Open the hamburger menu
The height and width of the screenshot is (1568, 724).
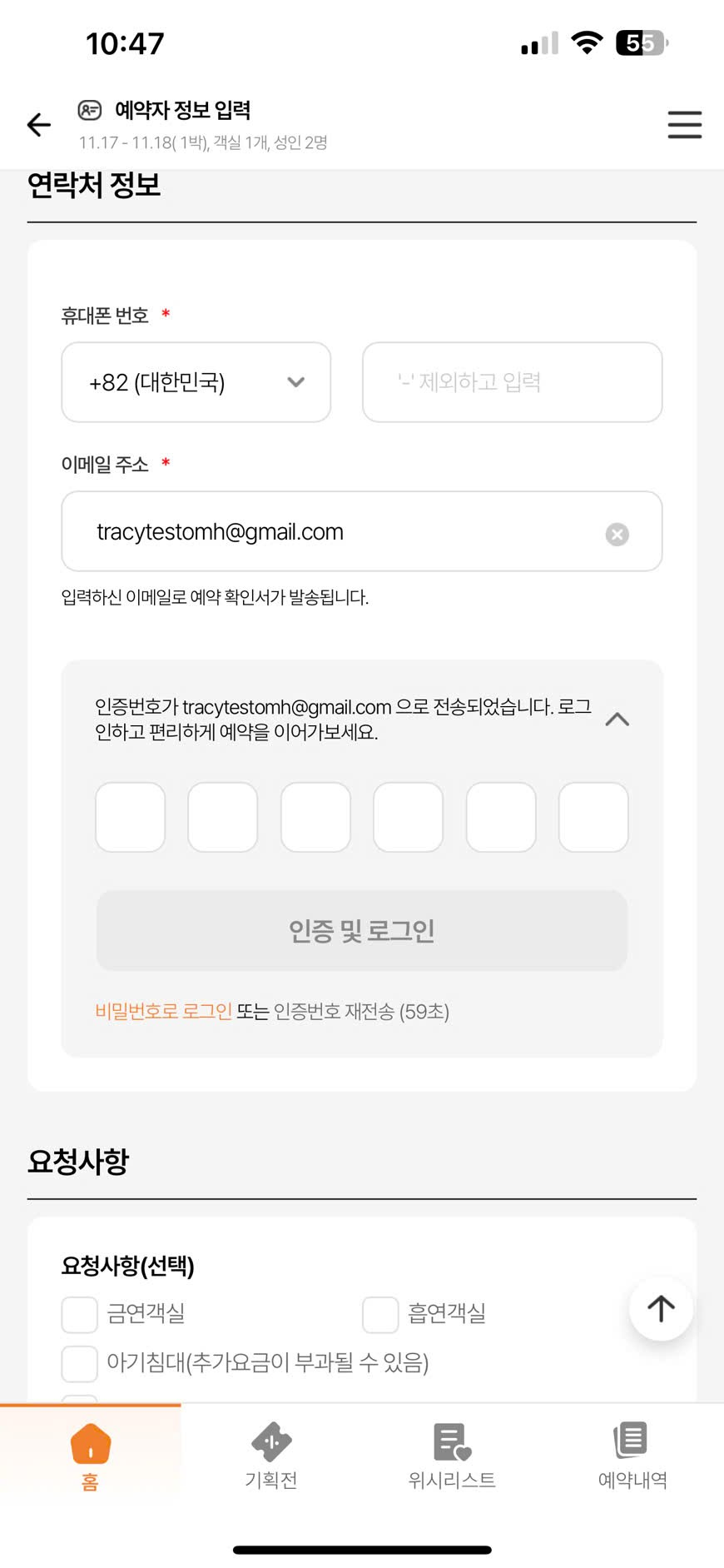684,125
